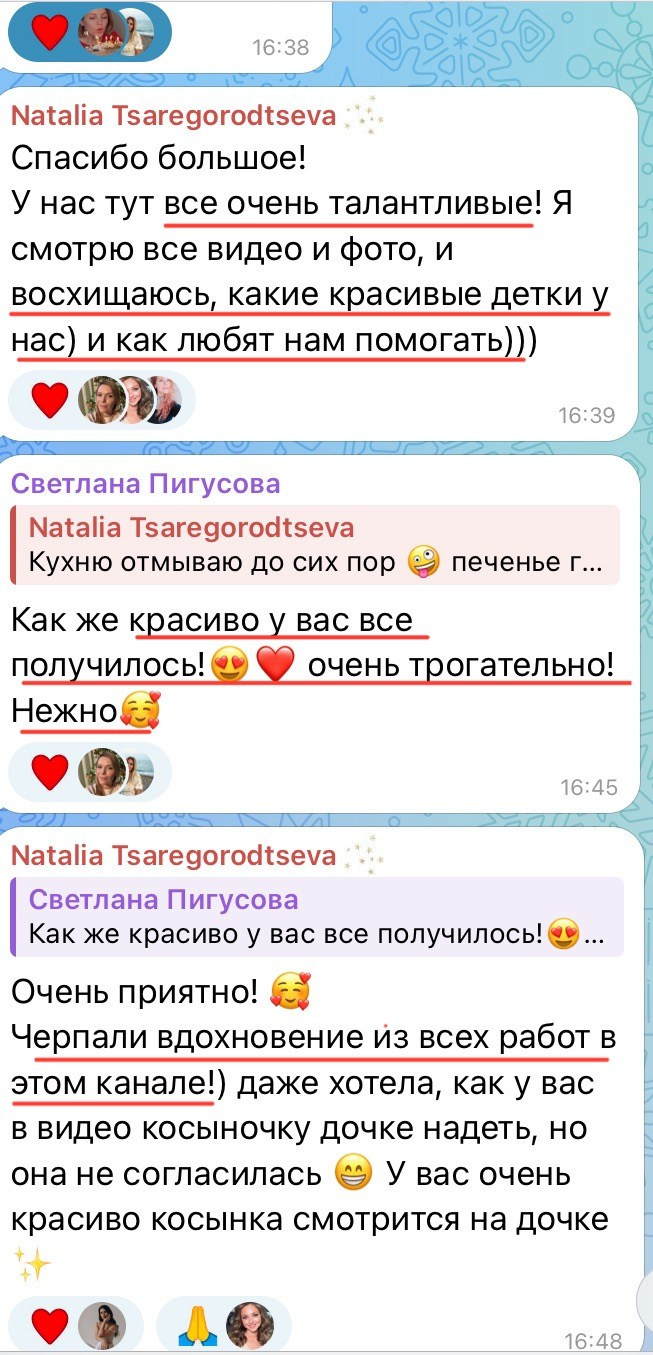Tap the prayer hands reaction under the last message
The width and height of the screenshot is (653, 1355).
coord(190,1325)
